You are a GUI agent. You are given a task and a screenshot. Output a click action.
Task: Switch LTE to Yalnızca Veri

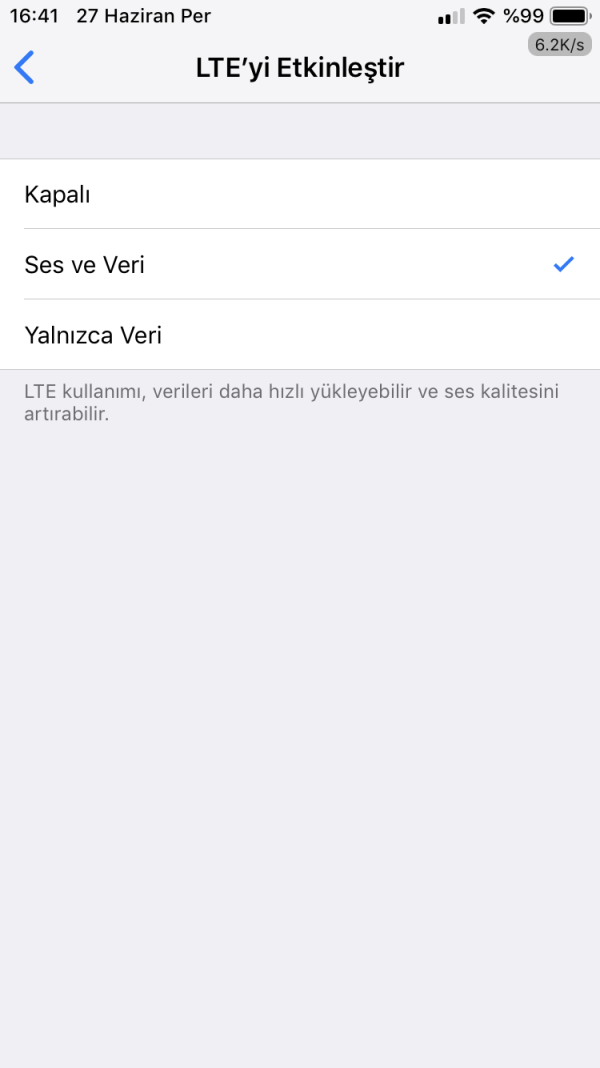tap(300, 335)
